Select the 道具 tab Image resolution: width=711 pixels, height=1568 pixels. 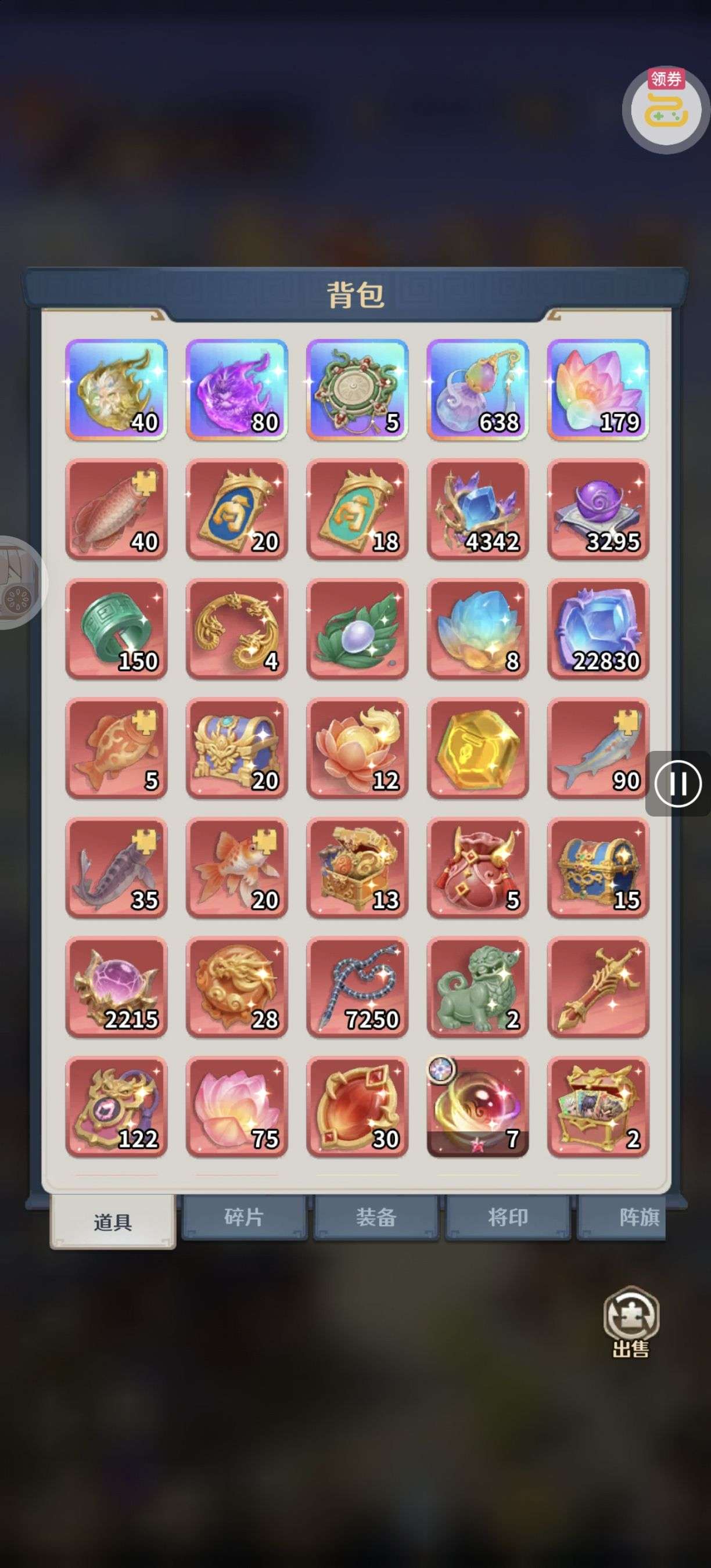click(113, 1222)
